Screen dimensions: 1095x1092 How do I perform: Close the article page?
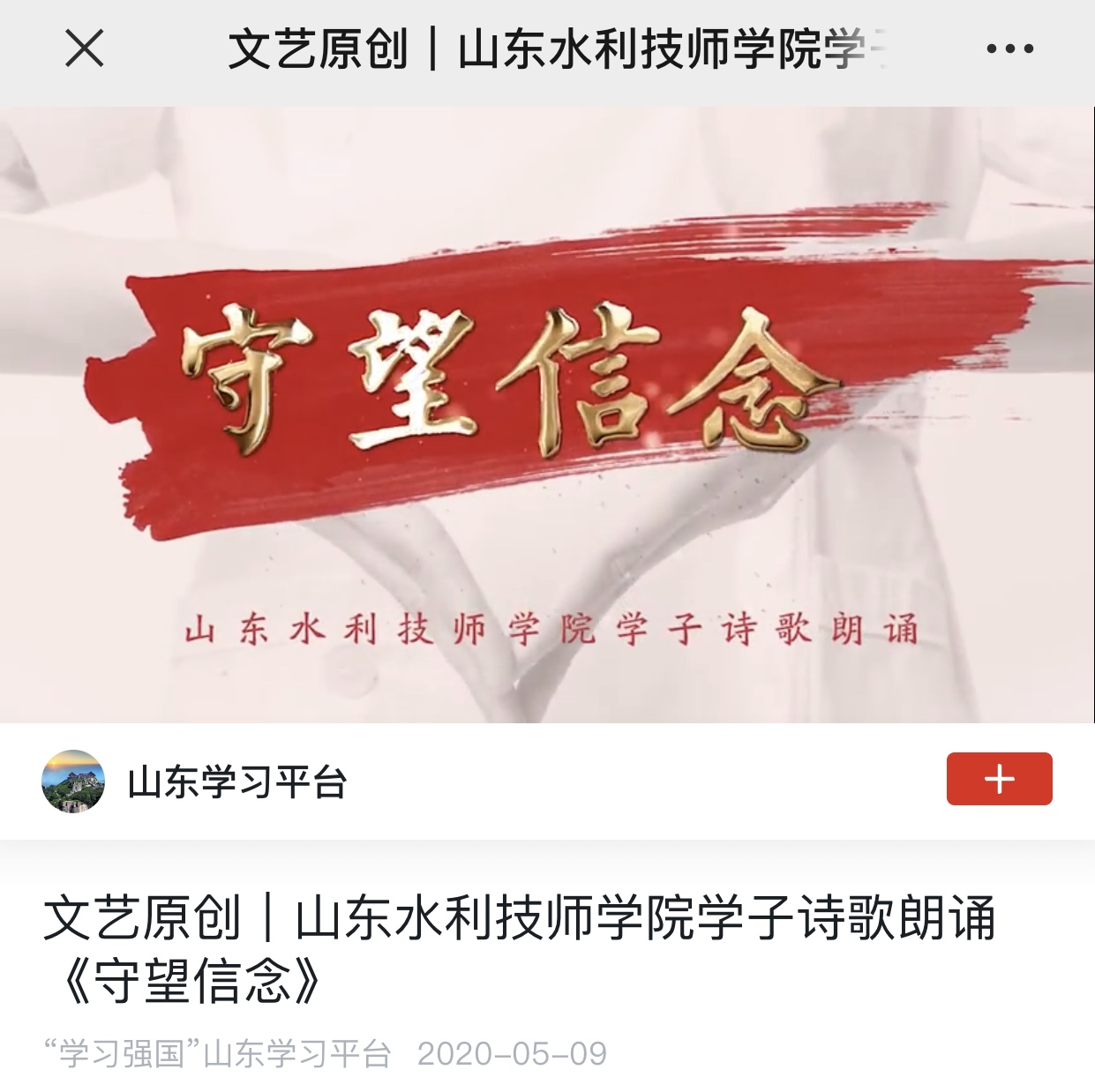coord(85,49)
